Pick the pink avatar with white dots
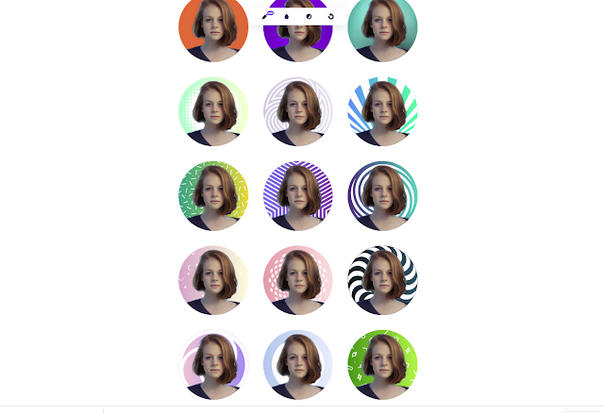 pyautogui.click(x=298, y=280)
